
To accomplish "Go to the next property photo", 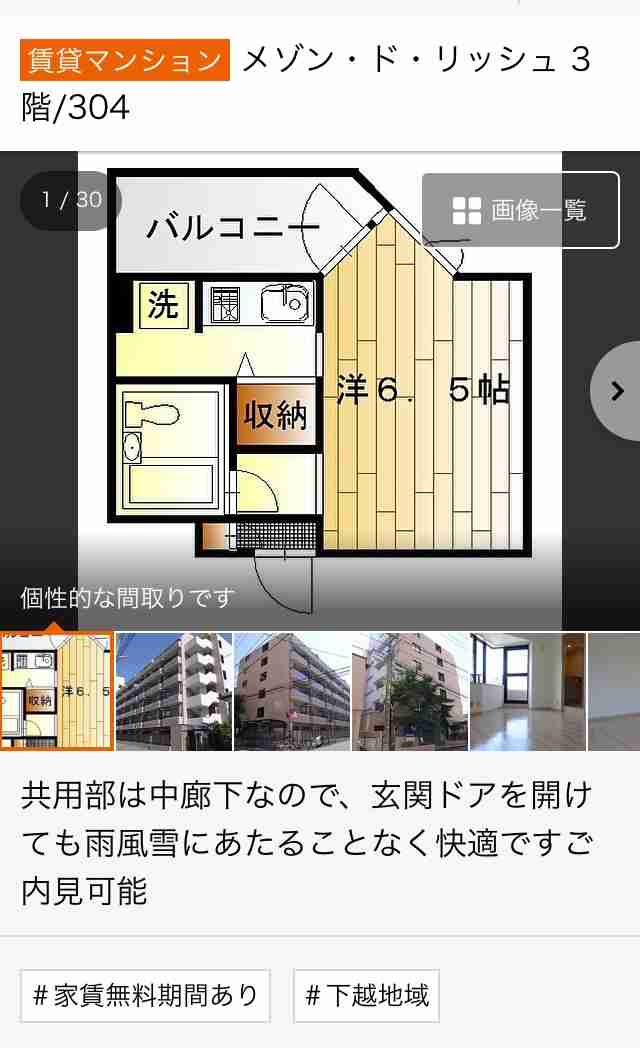I will click(x=617, y=391).
